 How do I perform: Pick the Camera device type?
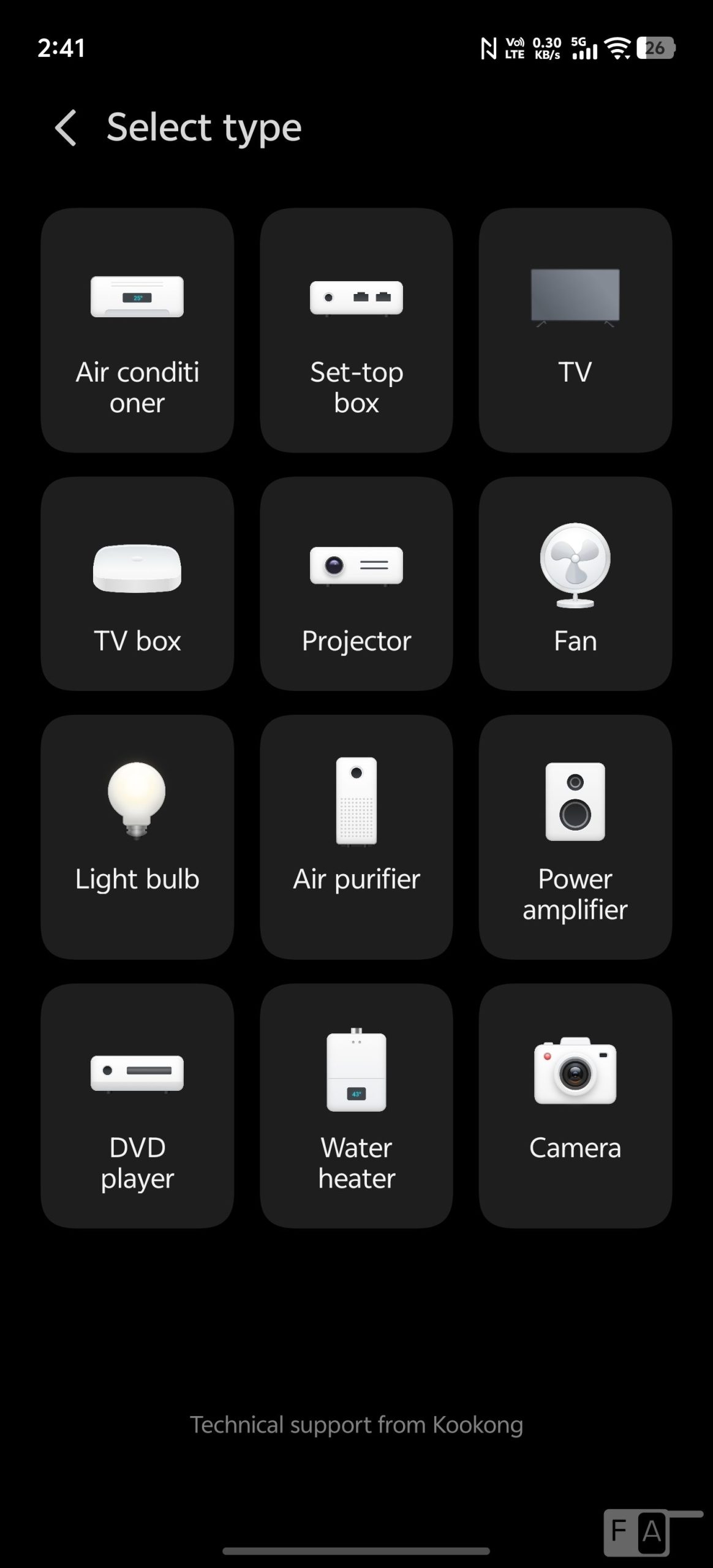pyautogui.click(x=575, y=1106)
